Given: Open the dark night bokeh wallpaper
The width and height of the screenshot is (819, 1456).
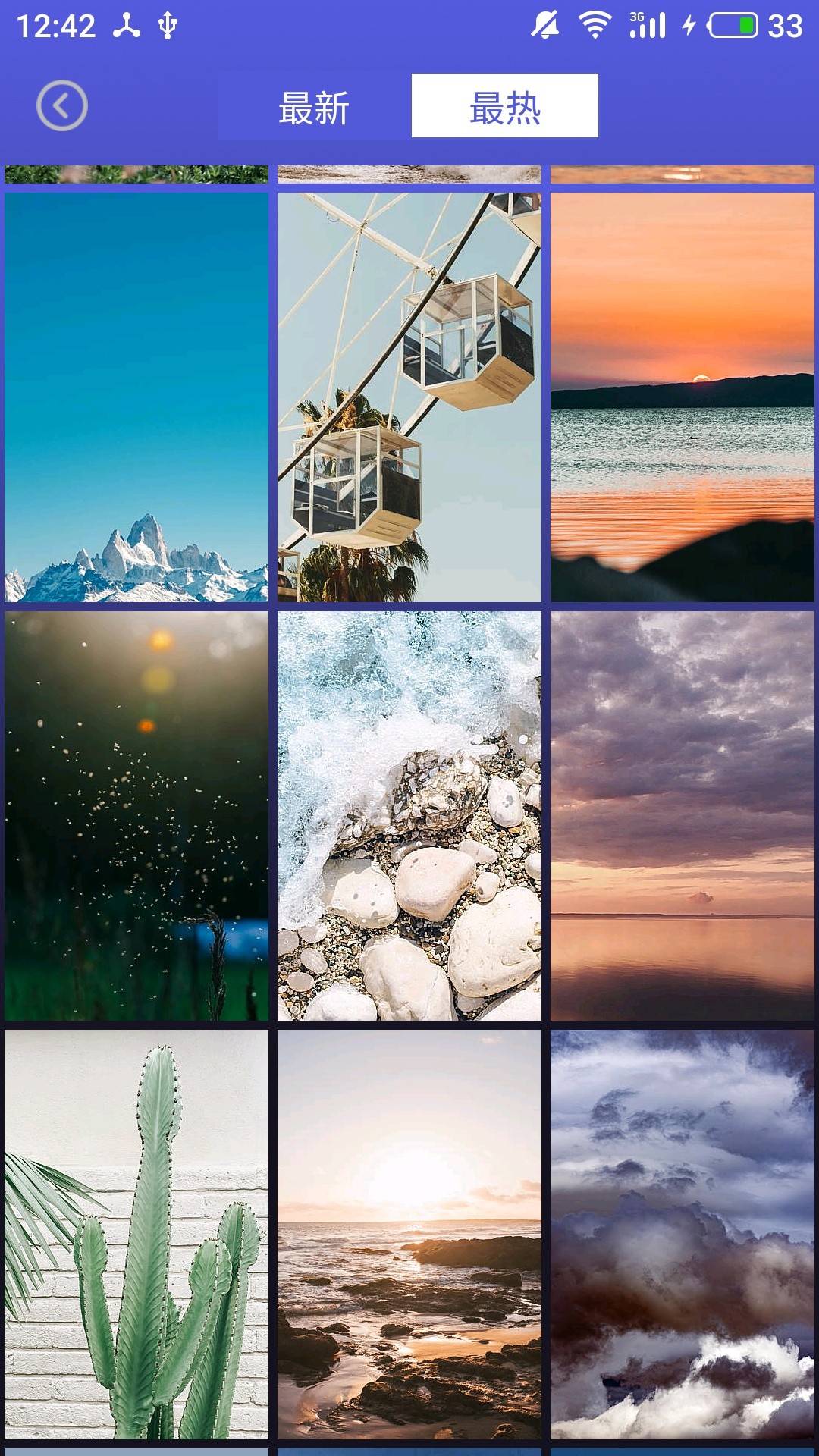Looking at the screenshot, I should [136, 816].
